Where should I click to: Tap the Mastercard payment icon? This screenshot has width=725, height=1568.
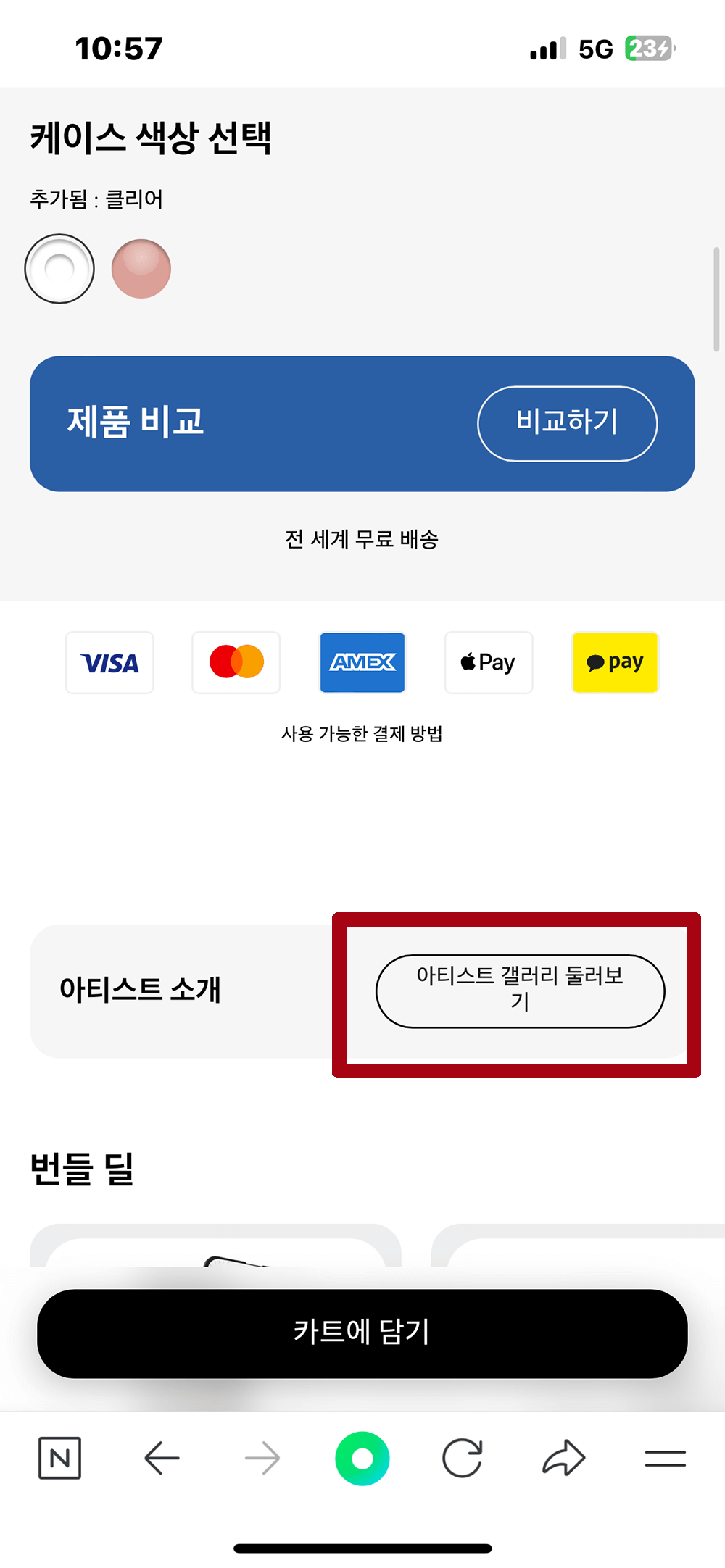coord(236,662)
